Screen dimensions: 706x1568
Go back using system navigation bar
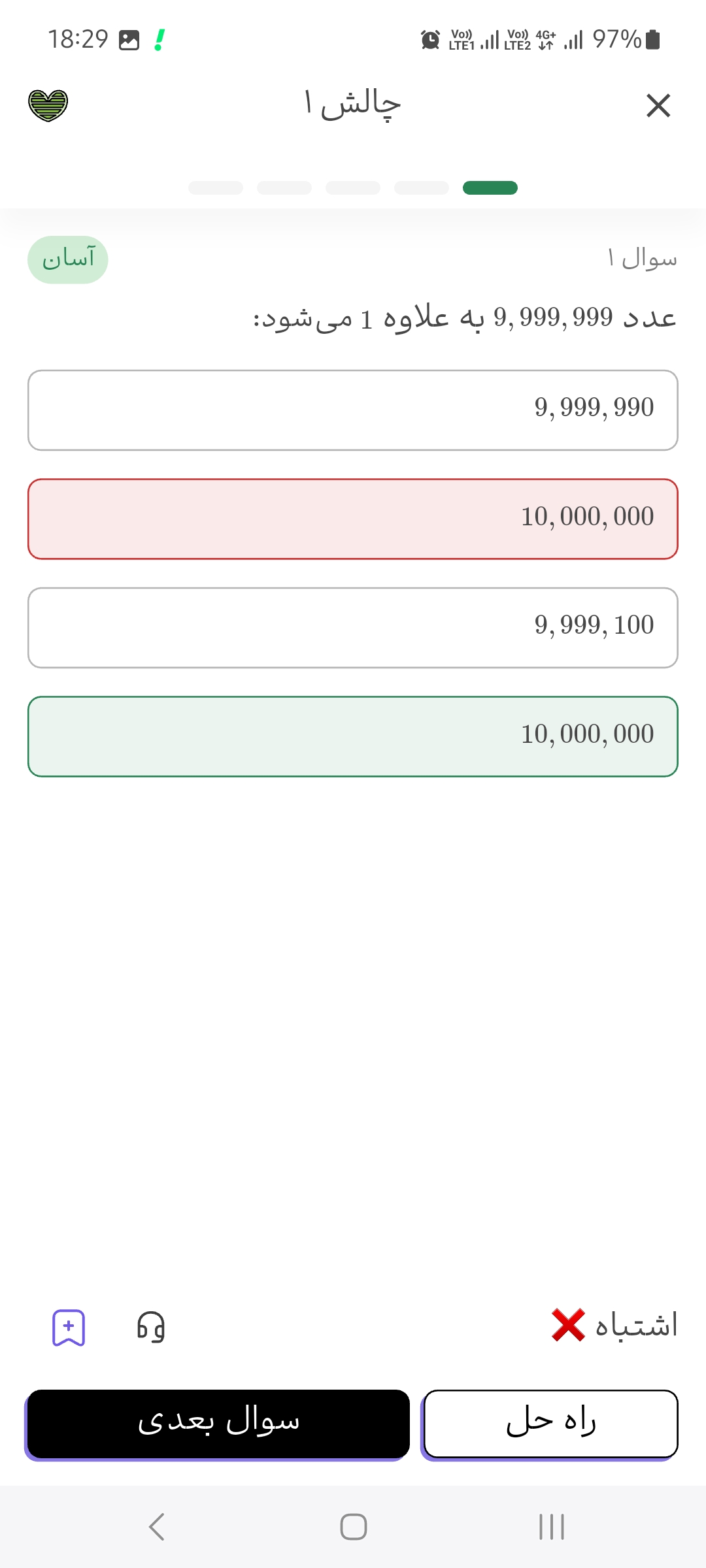pyautogui.click(x=157, y=1527)
